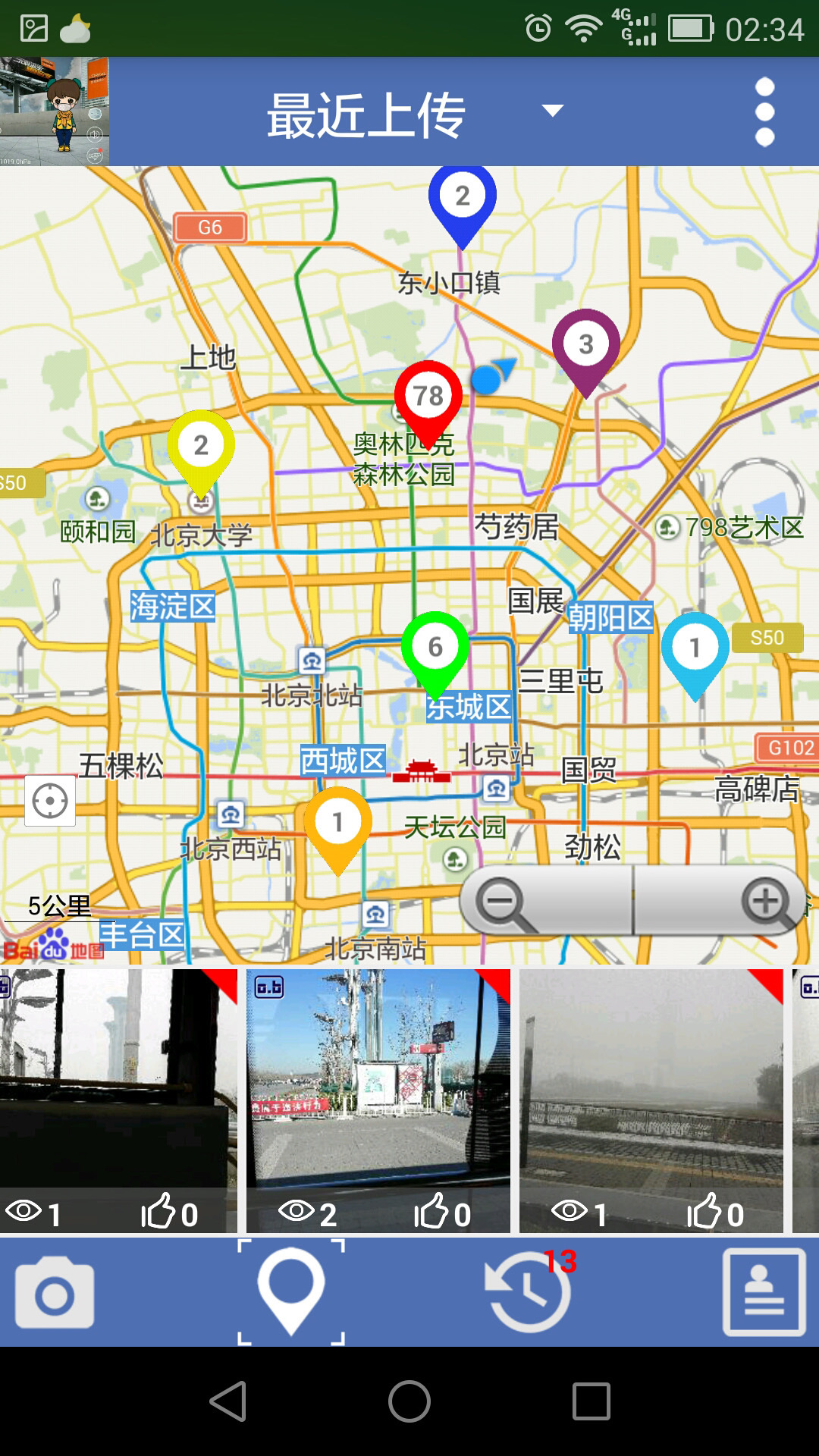Open the user avatar profile picture
The height and width of the screenshot is (1456, 819).
click(x=55, y=111)
